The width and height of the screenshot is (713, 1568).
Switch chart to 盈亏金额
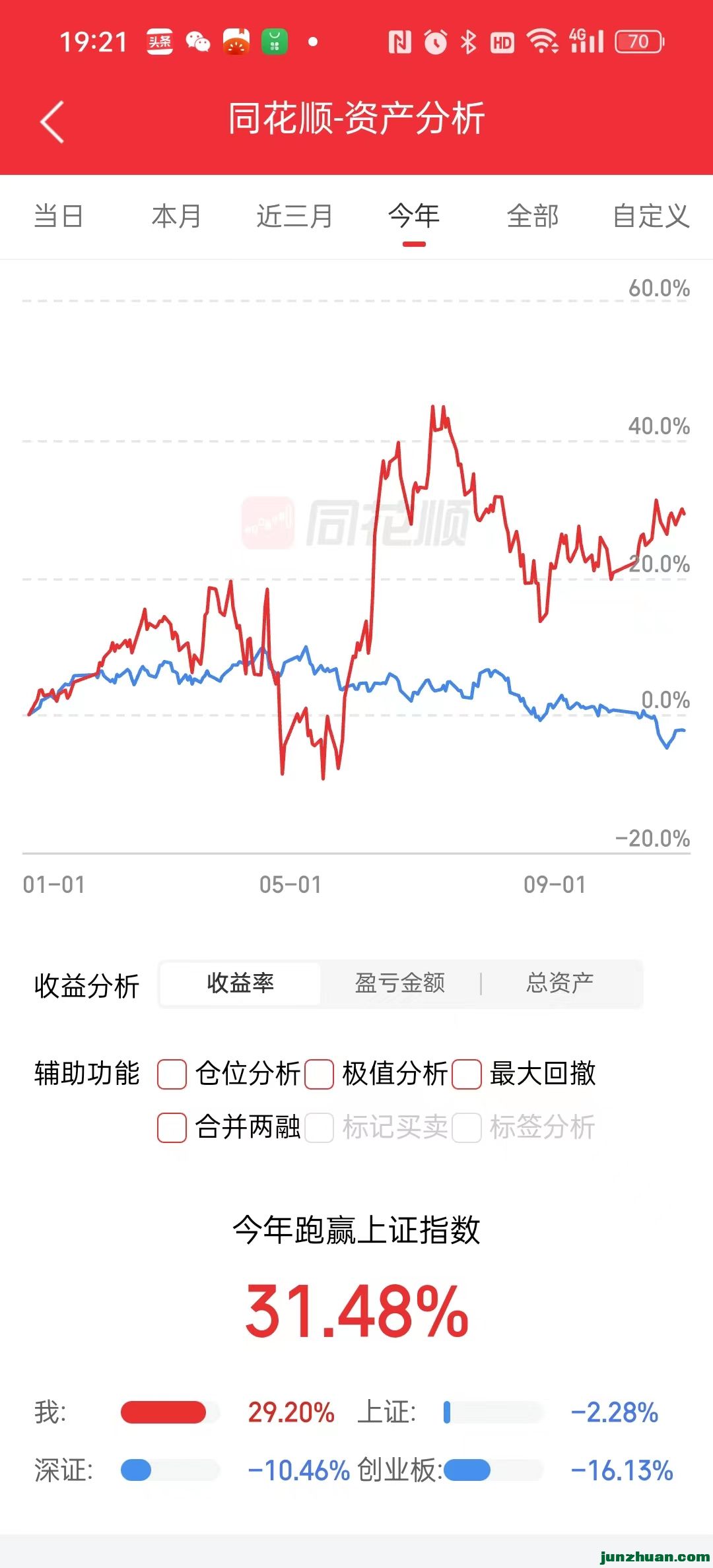(400, 983)
